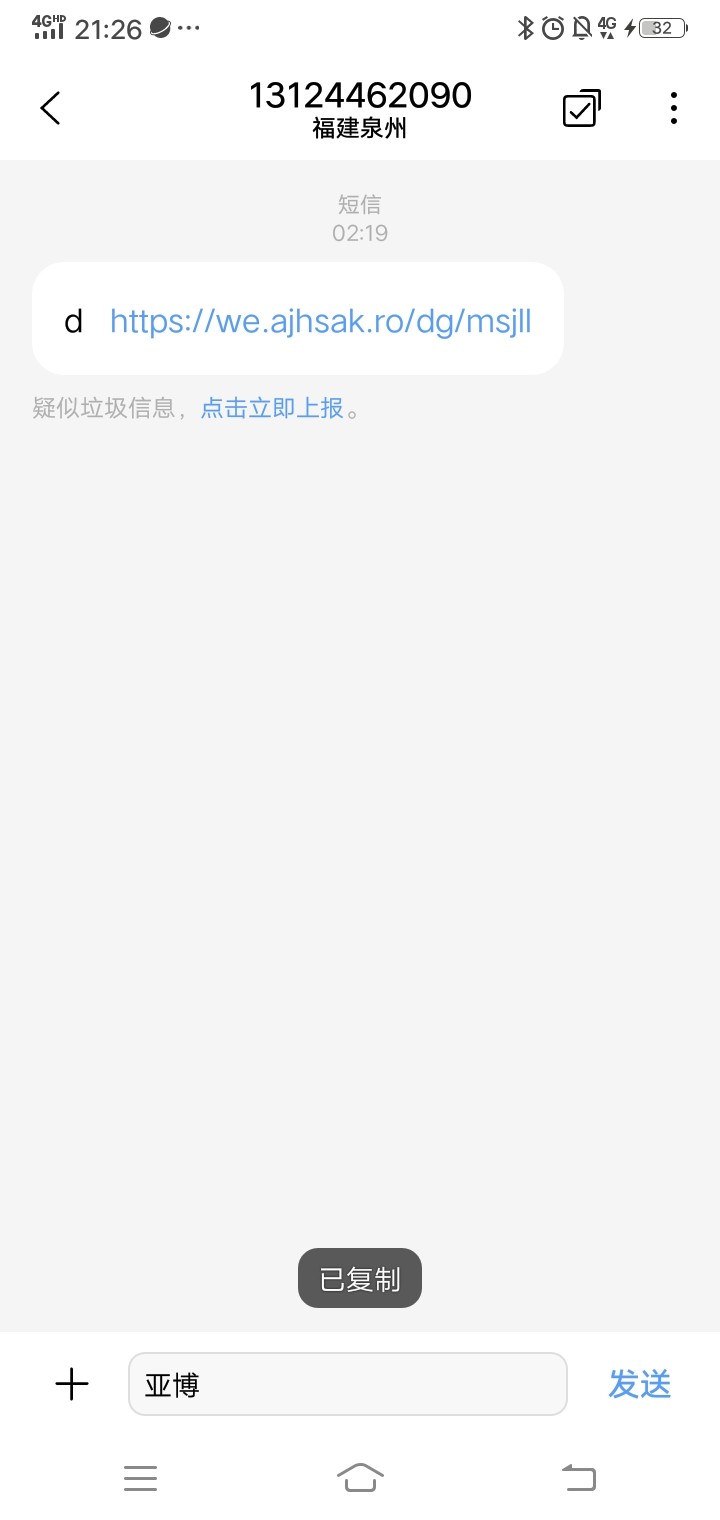Focus the message text field containing 亚博
Screen dimensions: 720x1520
tap(348, 1384)
